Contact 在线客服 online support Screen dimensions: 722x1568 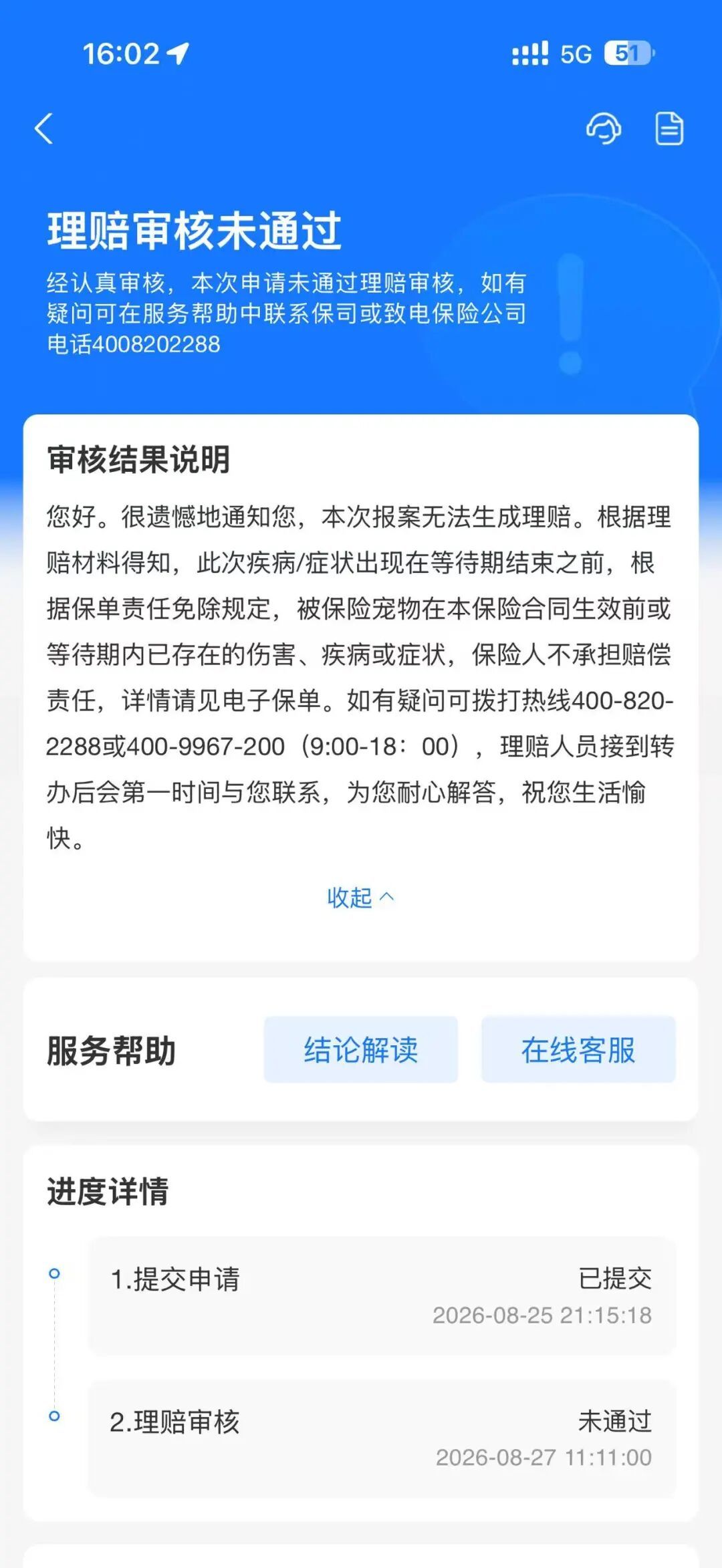pos(578,1049)
